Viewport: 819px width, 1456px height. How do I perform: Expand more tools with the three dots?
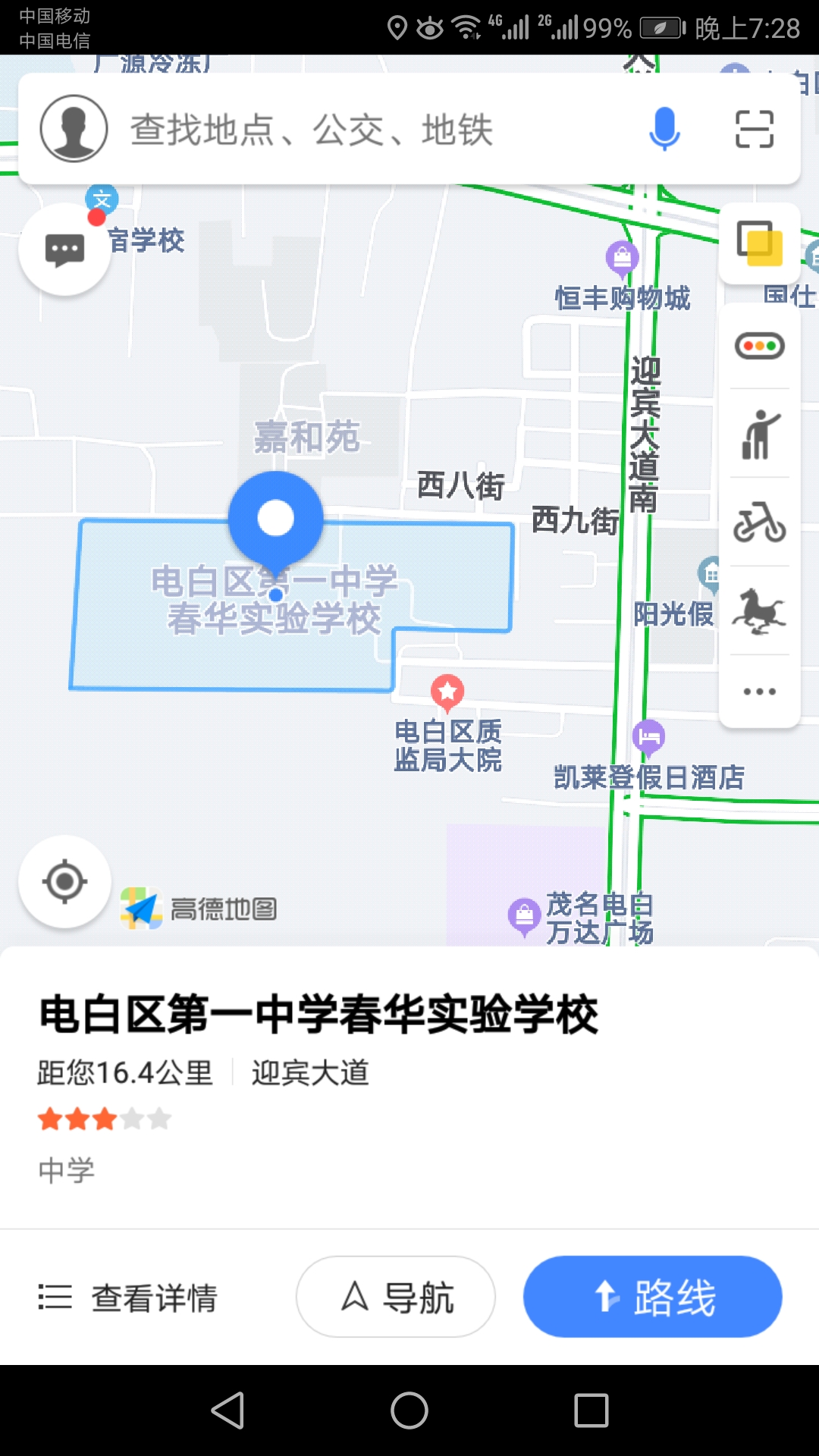click(759, 692)
